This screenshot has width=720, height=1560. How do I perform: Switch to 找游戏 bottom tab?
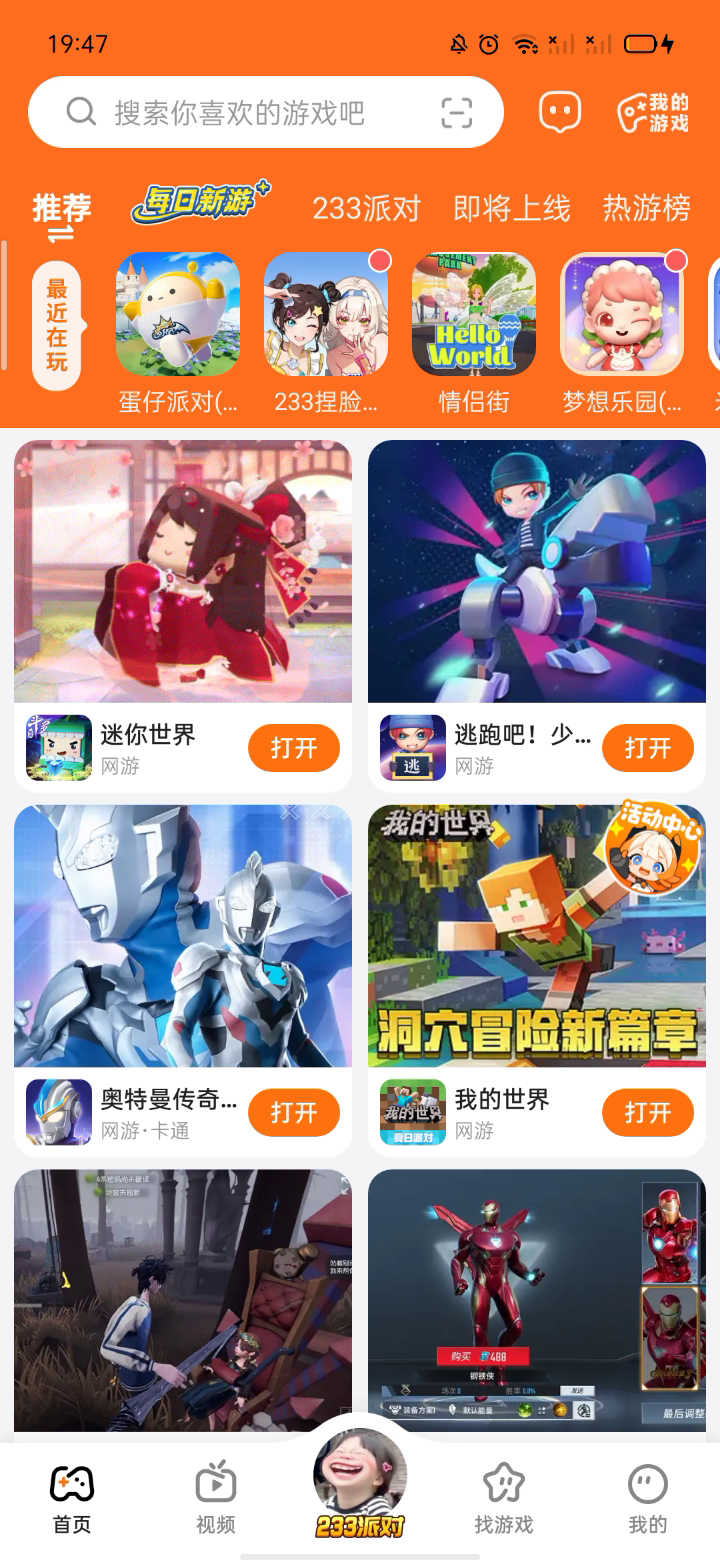pyautogui.click(x=504, y=1497)
